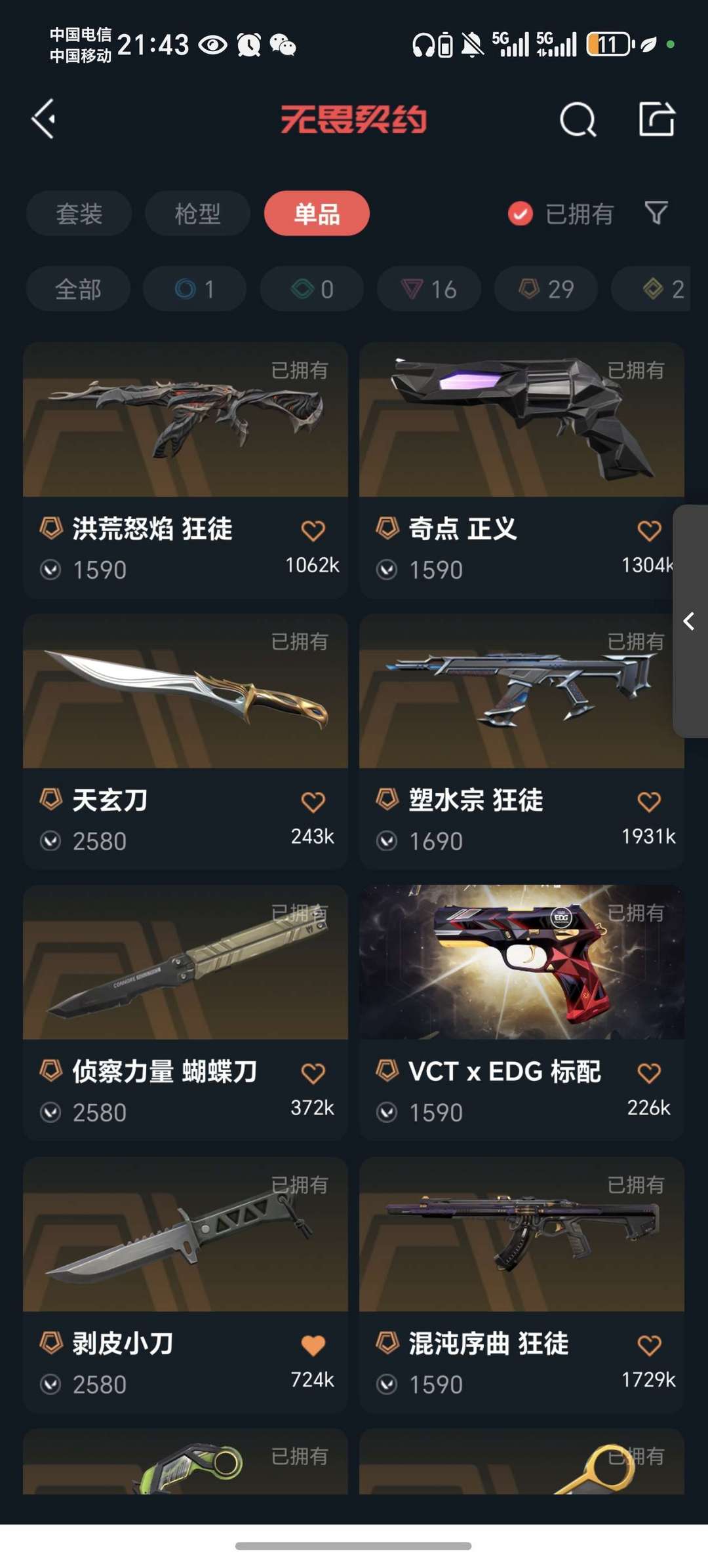This screenshot has height=1568, width=708.
Task: Filter by the rarity chip showing 29
Action: click(546, 288)
